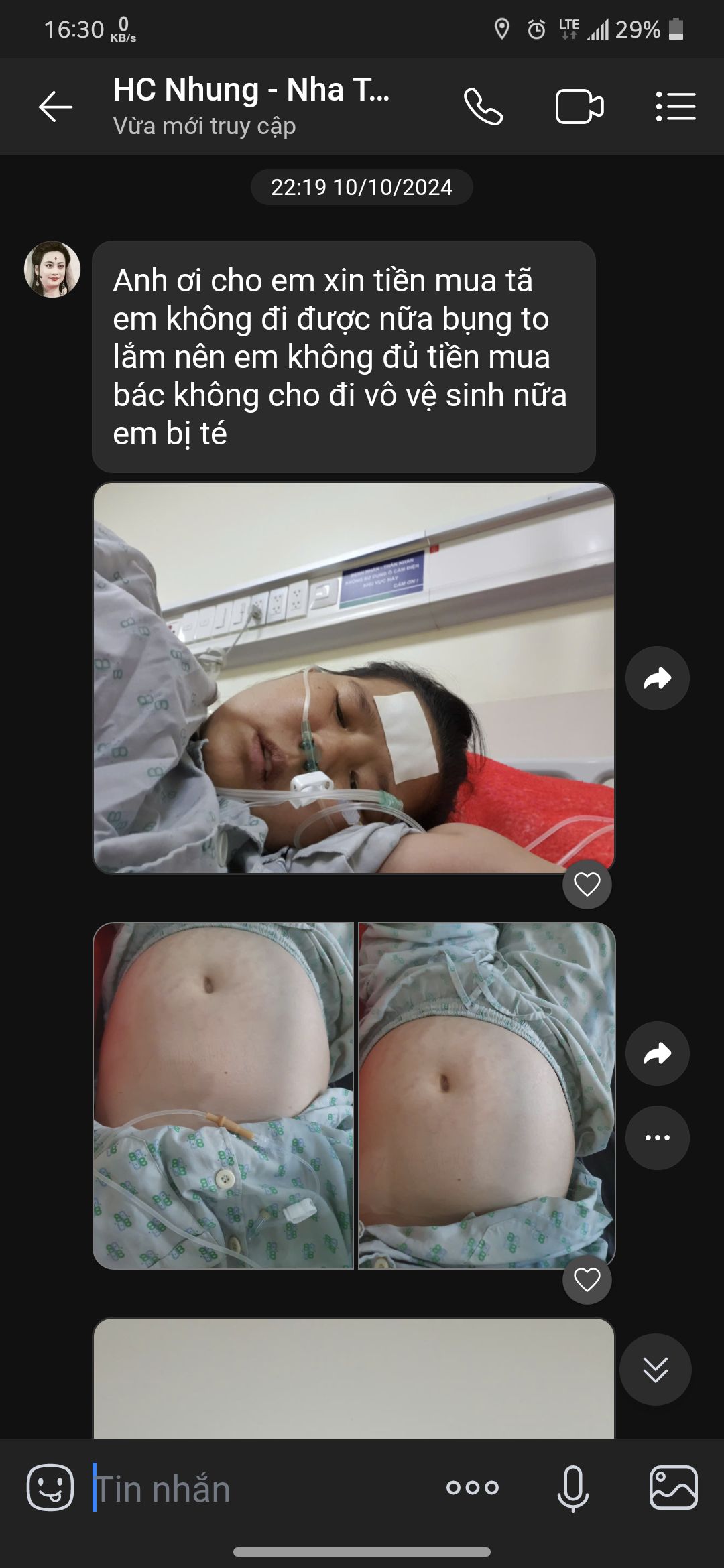Open the right belly photo

[x=486, y=1095]
